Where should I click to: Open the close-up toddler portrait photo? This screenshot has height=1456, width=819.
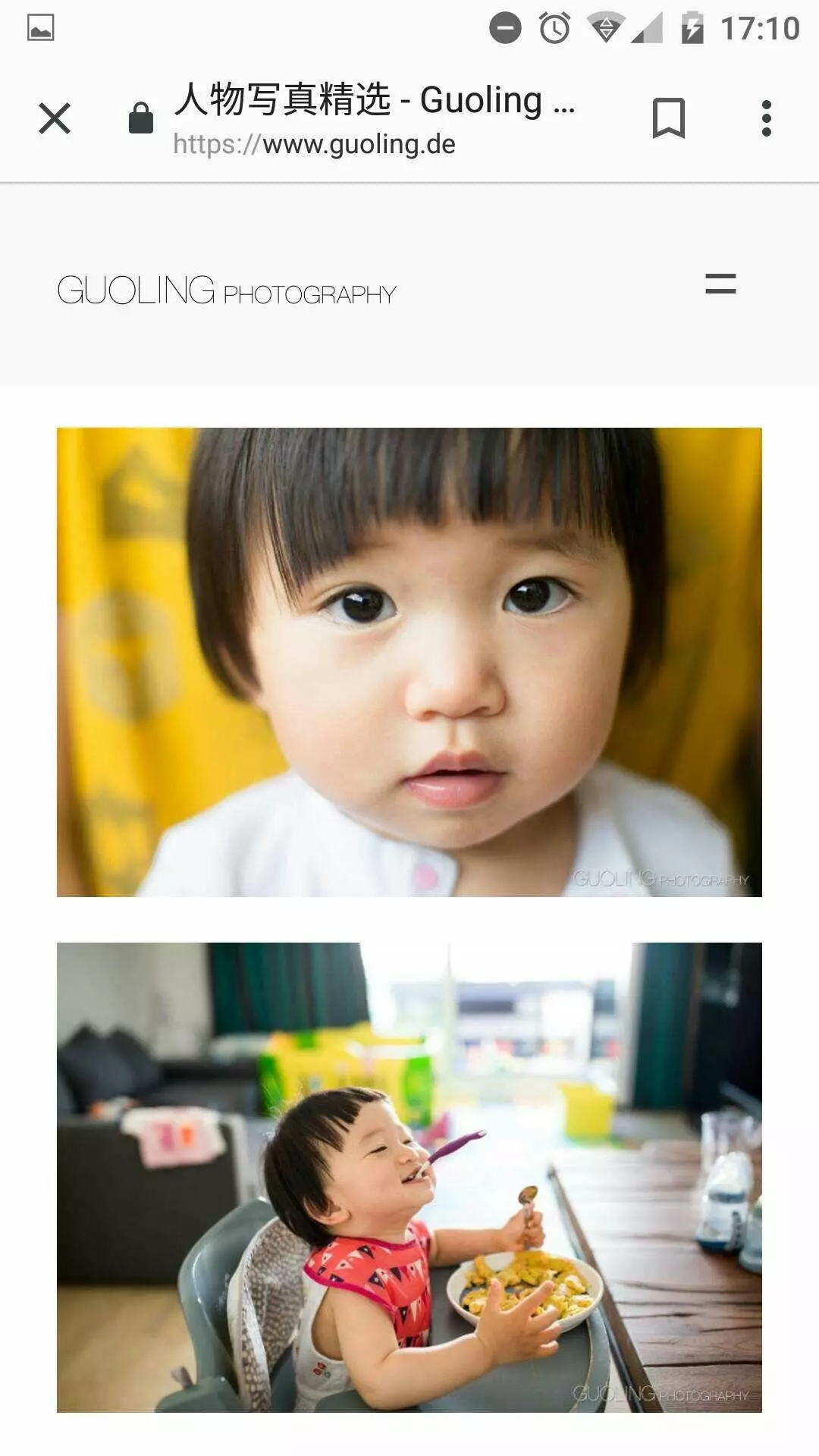click(x=409, y=661)
